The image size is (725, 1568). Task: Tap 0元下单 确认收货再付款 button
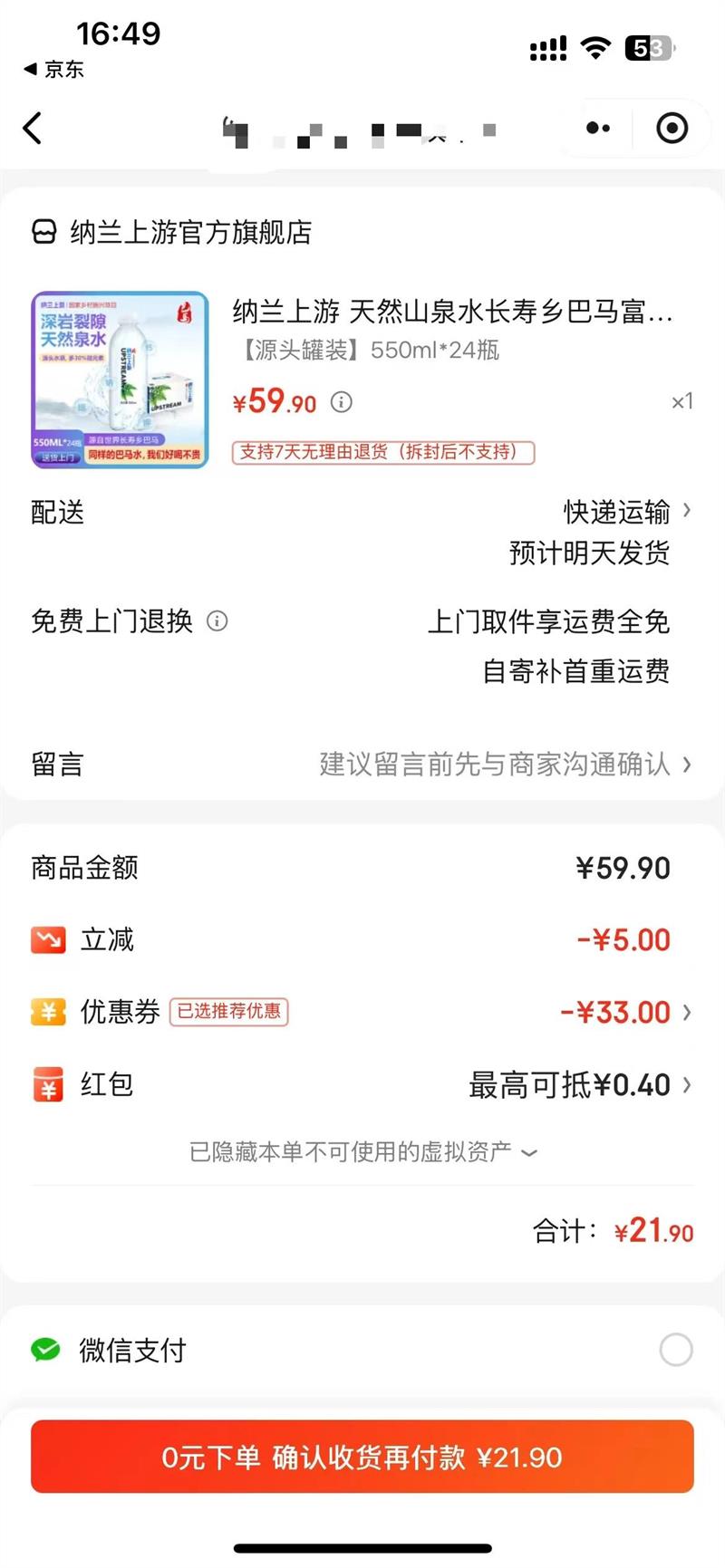(x=362, y=1457)
